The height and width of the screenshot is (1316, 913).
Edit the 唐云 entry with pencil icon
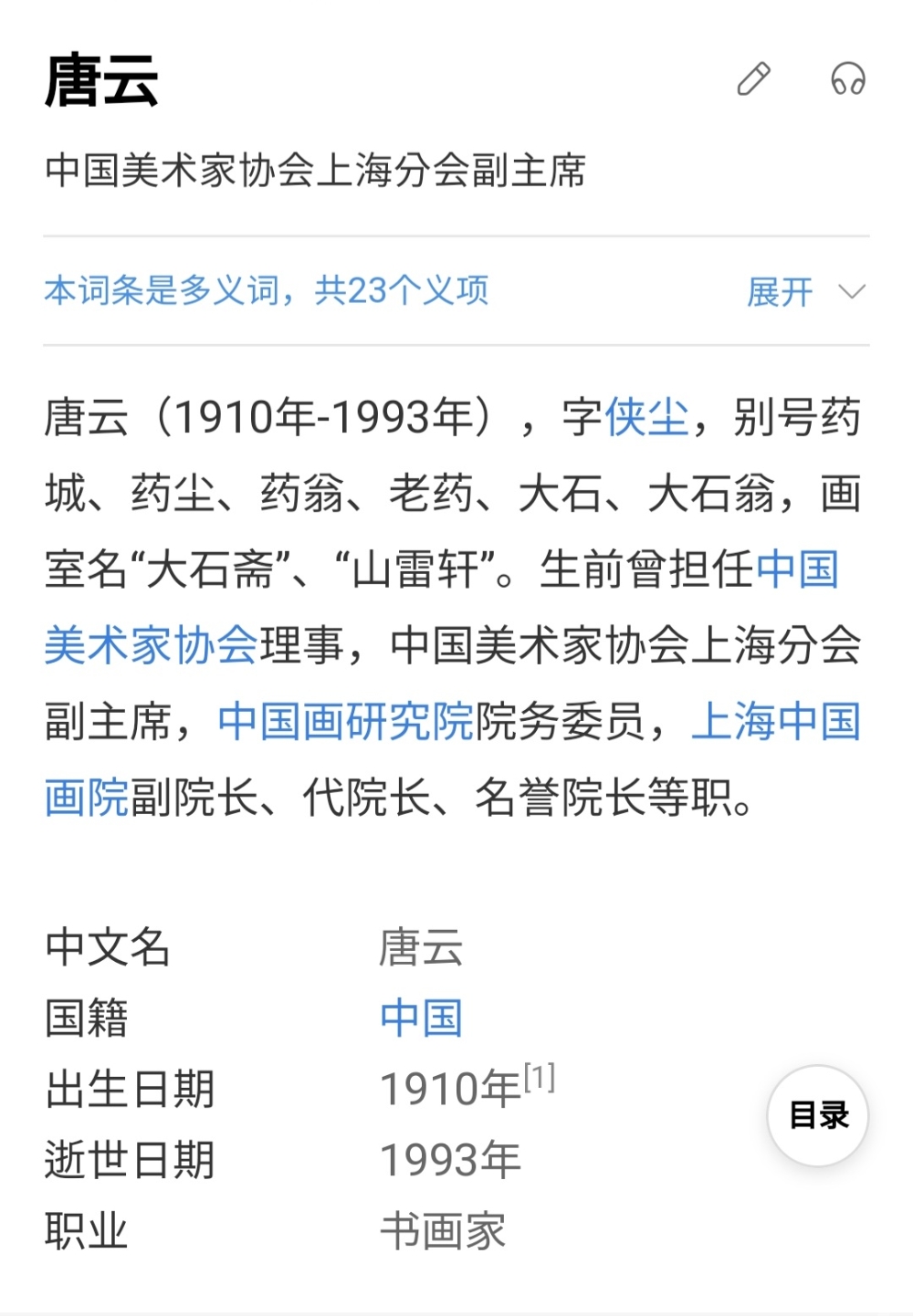[x=754, y=79]
